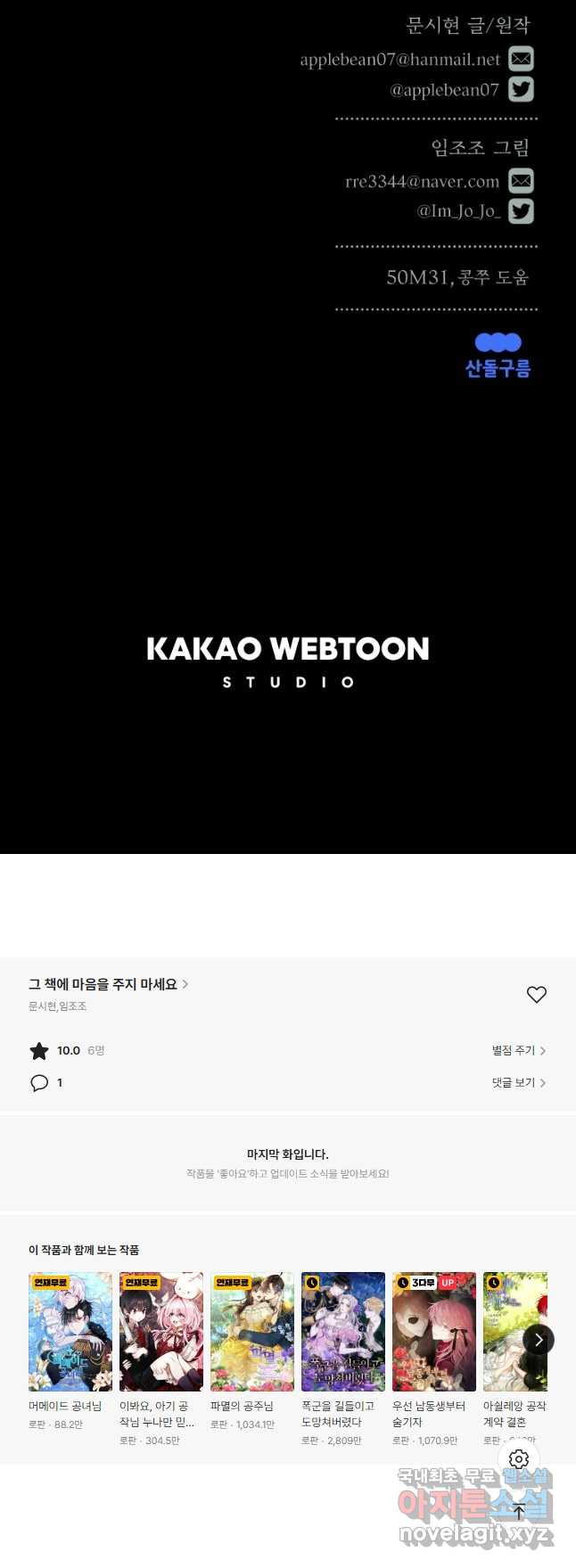This screenshot has width=576, height=1568.
Task: Jump back to the top of the page
Action: point(519,1511)
